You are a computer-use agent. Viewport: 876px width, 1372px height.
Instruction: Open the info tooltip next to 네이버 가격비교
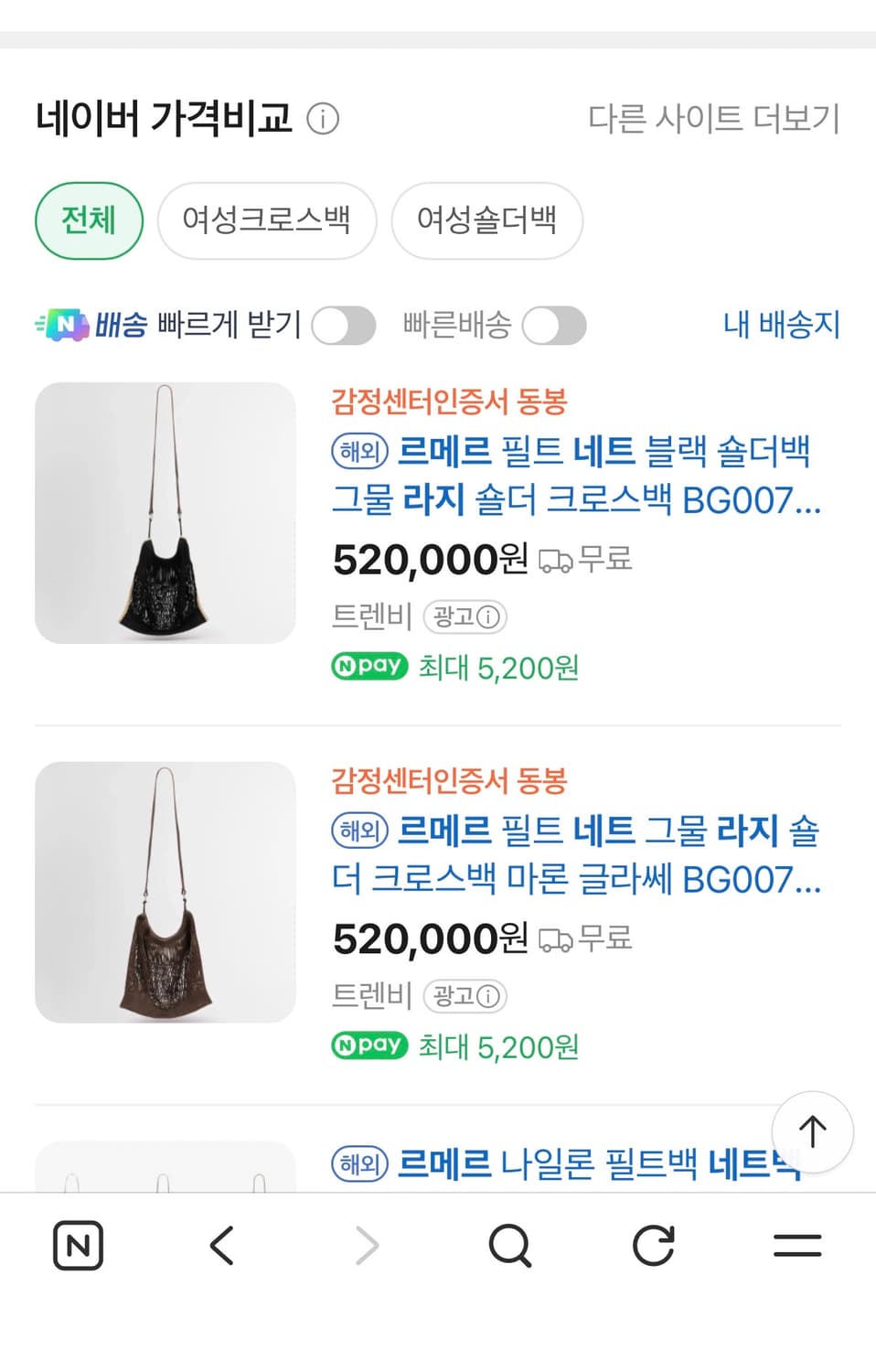pyautogui.click(x=322, y=119)
